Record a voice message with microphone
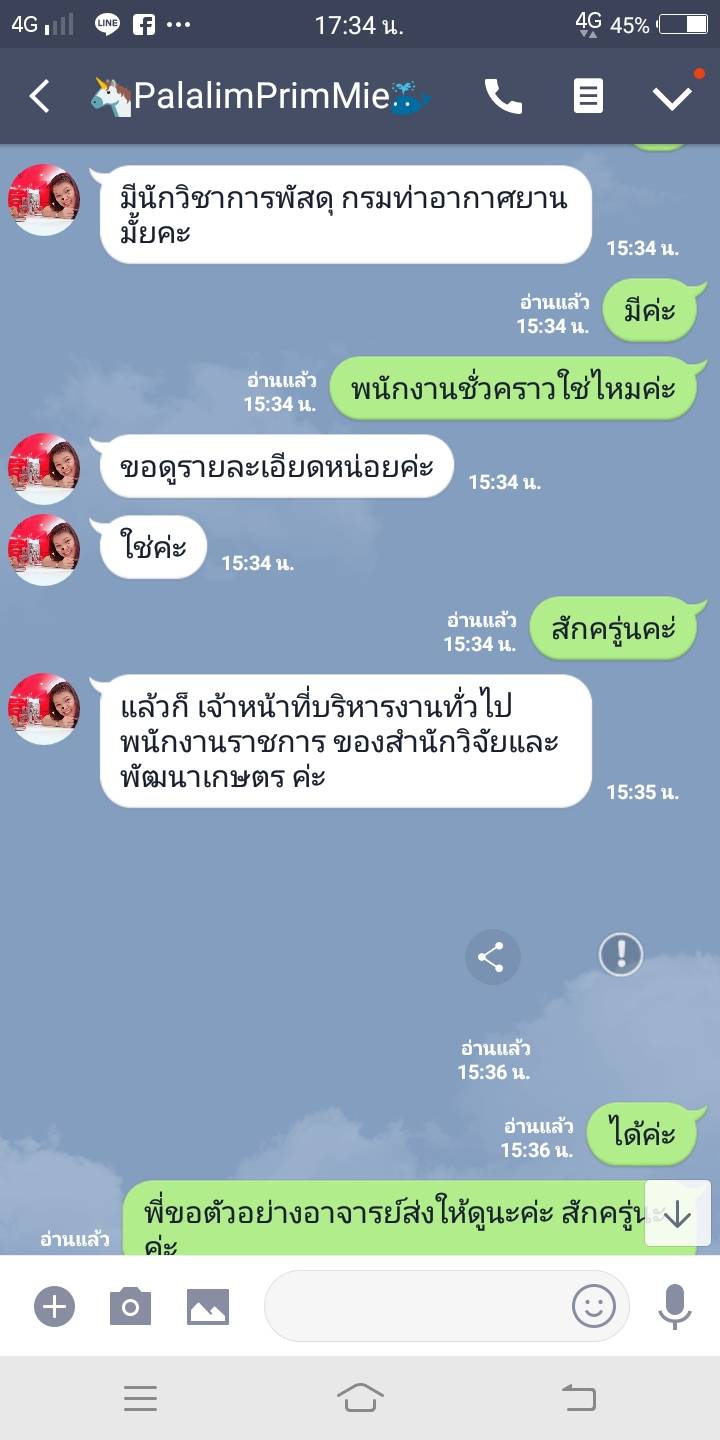The width and height of the screenshot is (720, 1440). coord(675,1306)
